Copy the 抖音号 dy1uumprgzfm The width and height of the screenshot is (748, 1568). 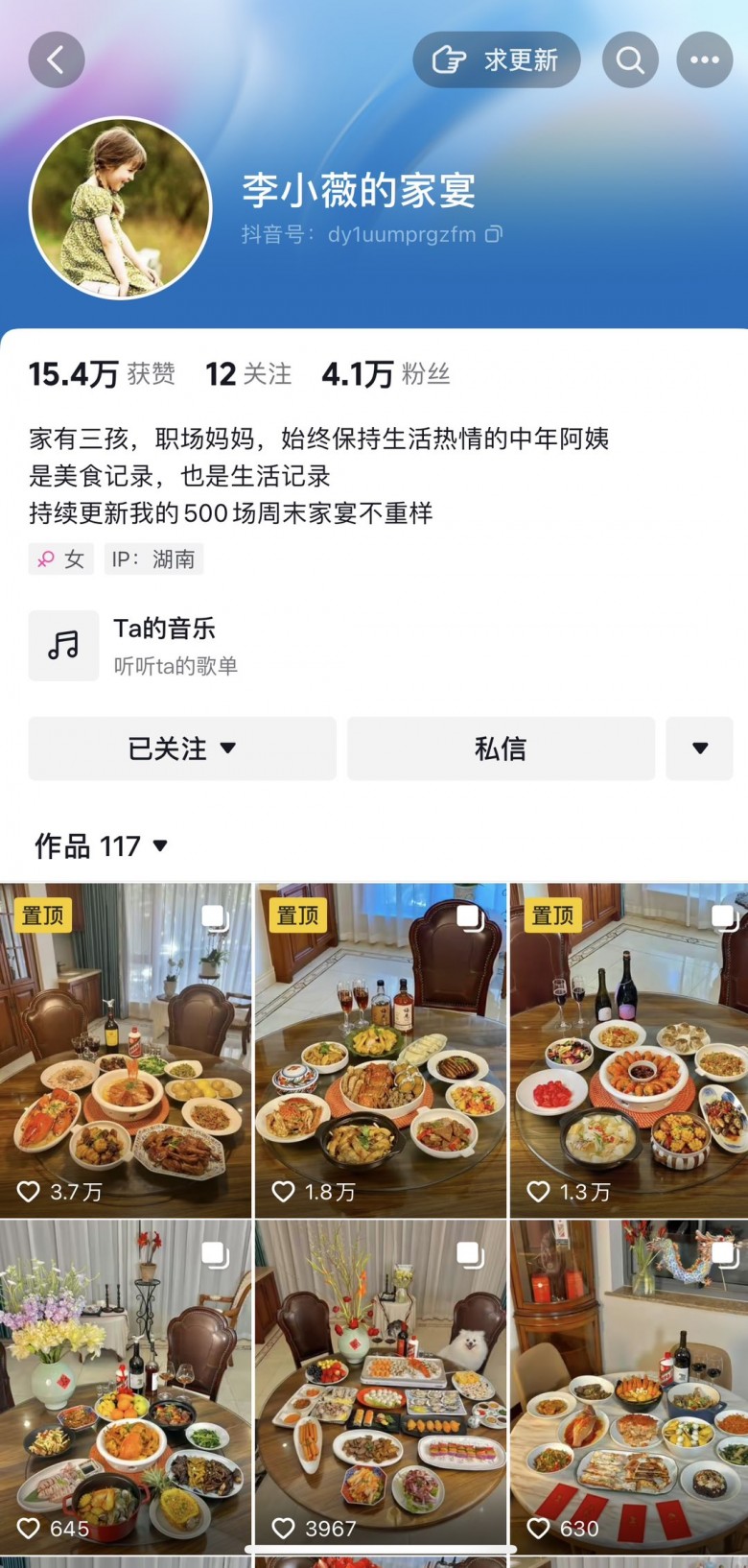click(494, 234)
